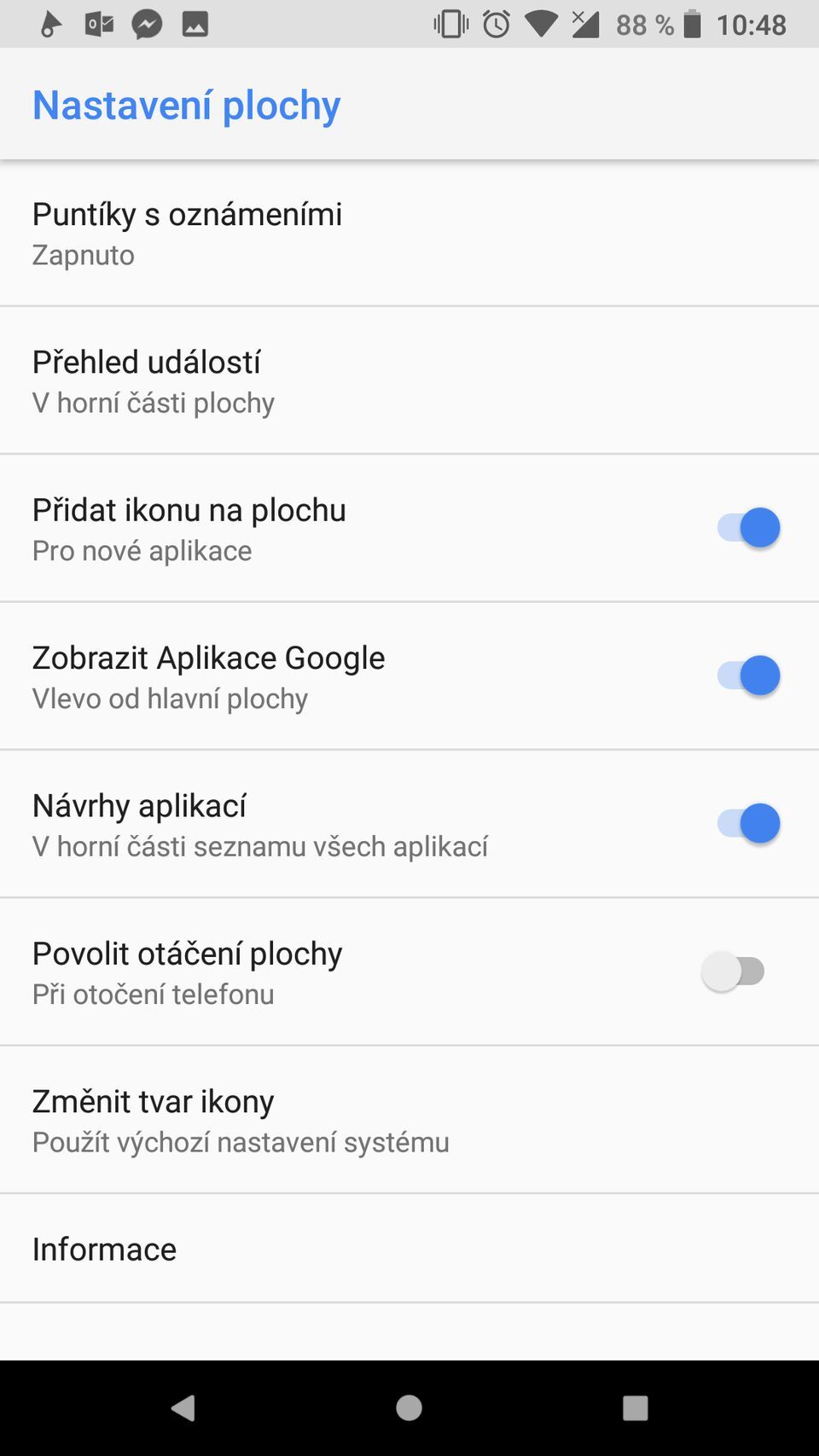819x1456 pixels.
Task: Enable Povolit otáčení plochy
Action: pyautogui.click(x=735, y=971)
